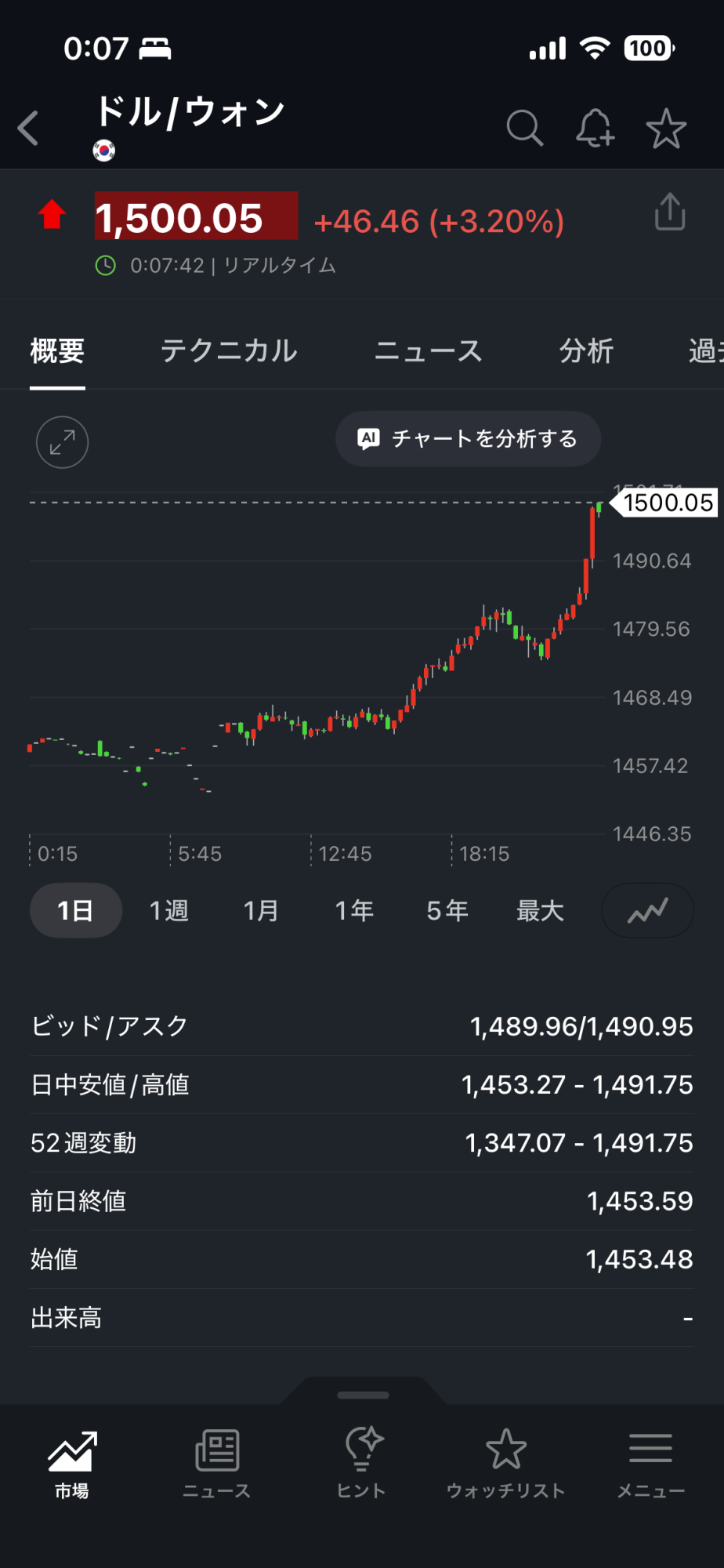Select the 1月 chart range
The width and height of the screenshot is (724, 1568).
[261, 910]
